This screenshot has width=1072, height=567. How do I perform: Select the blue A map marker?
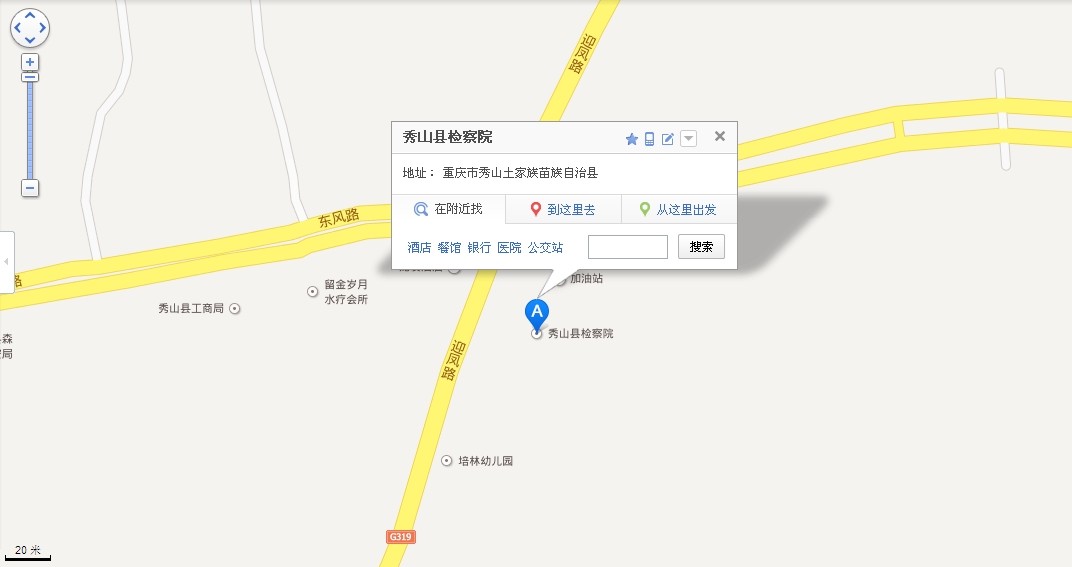537,313
